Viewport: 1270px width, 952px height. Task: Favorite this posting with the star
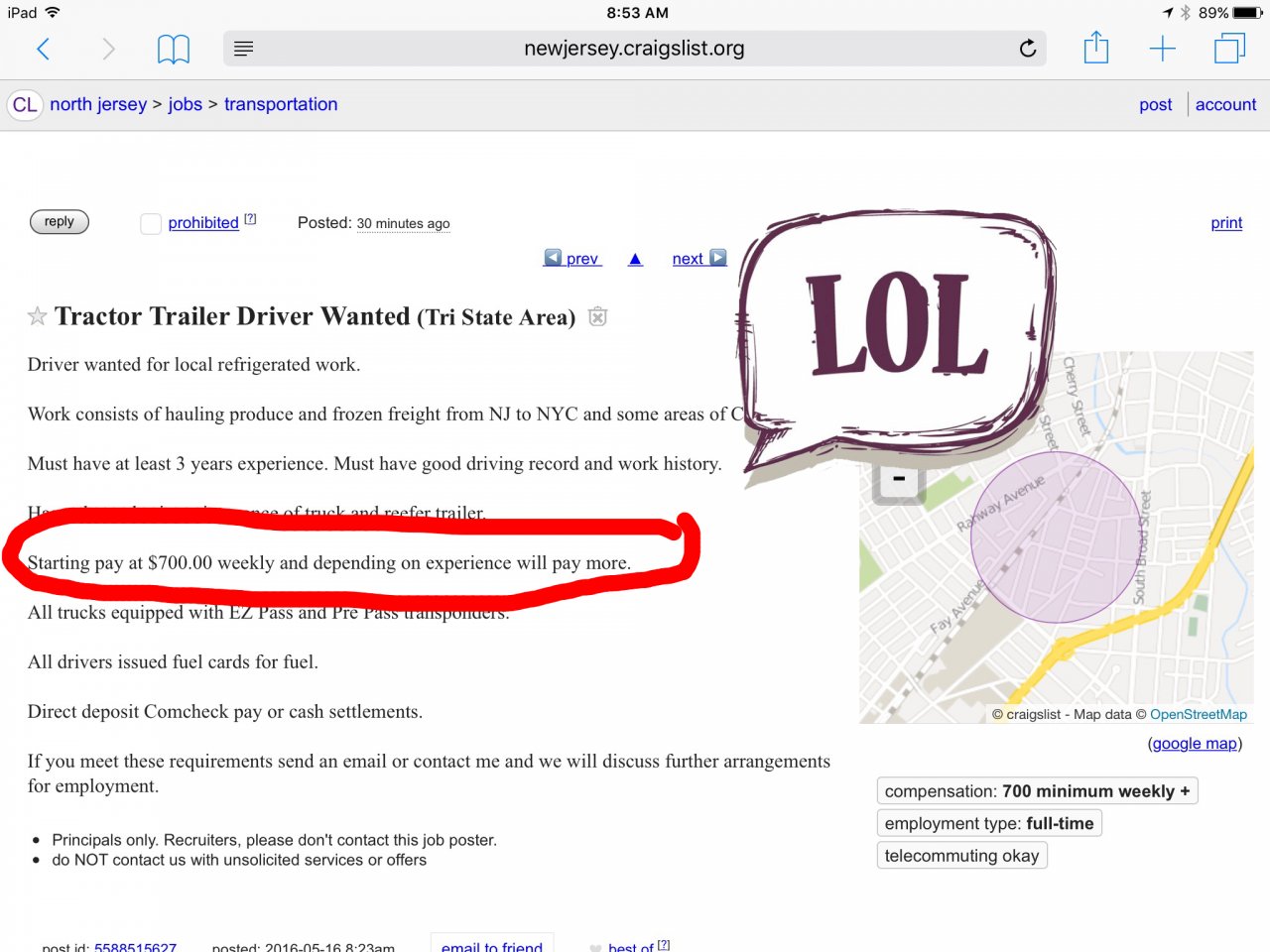pyautogui.click(x=38, y=316)
